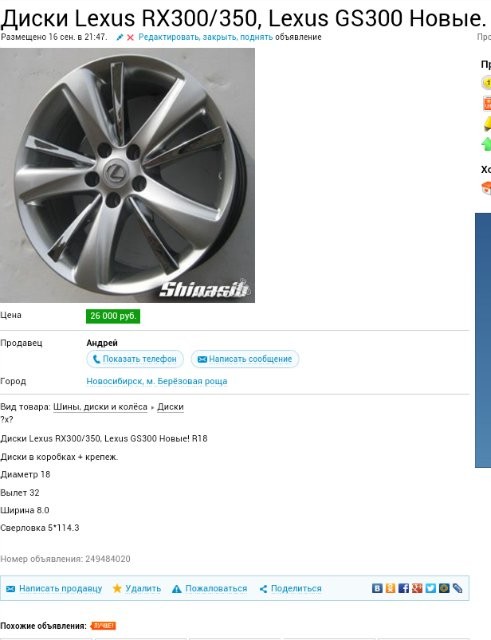Tap Показать телефон button

point(135,359)
